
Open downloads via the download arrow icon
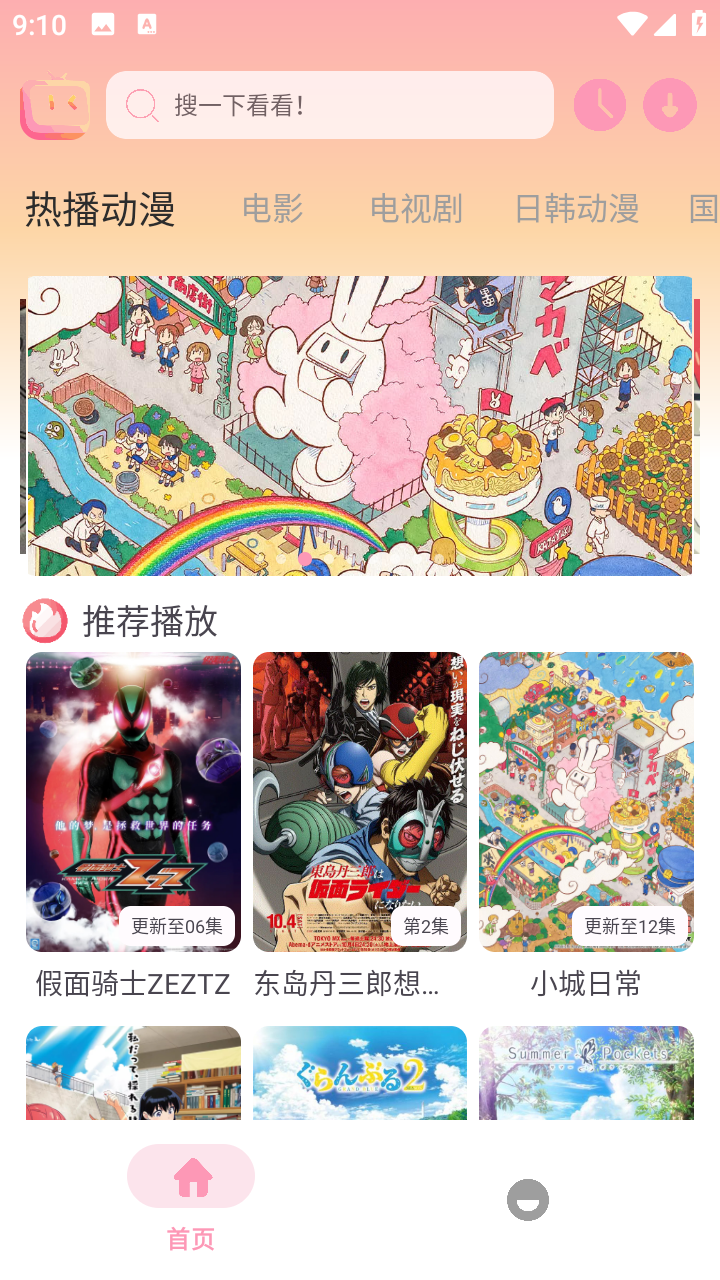(668, 104)
